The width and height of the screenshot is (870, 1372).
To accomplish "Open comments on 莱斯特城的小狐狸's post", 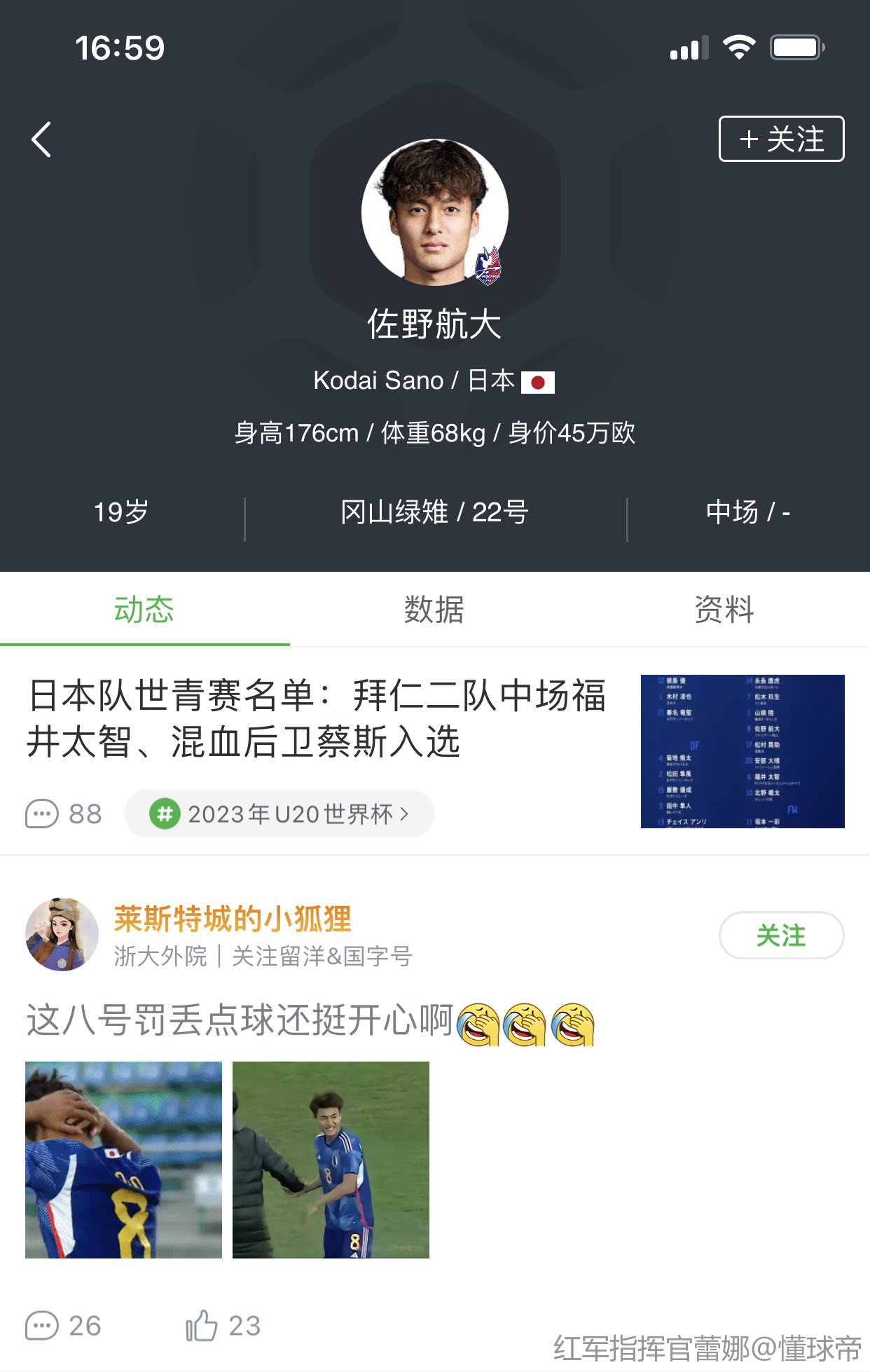I will (64, 1326).
